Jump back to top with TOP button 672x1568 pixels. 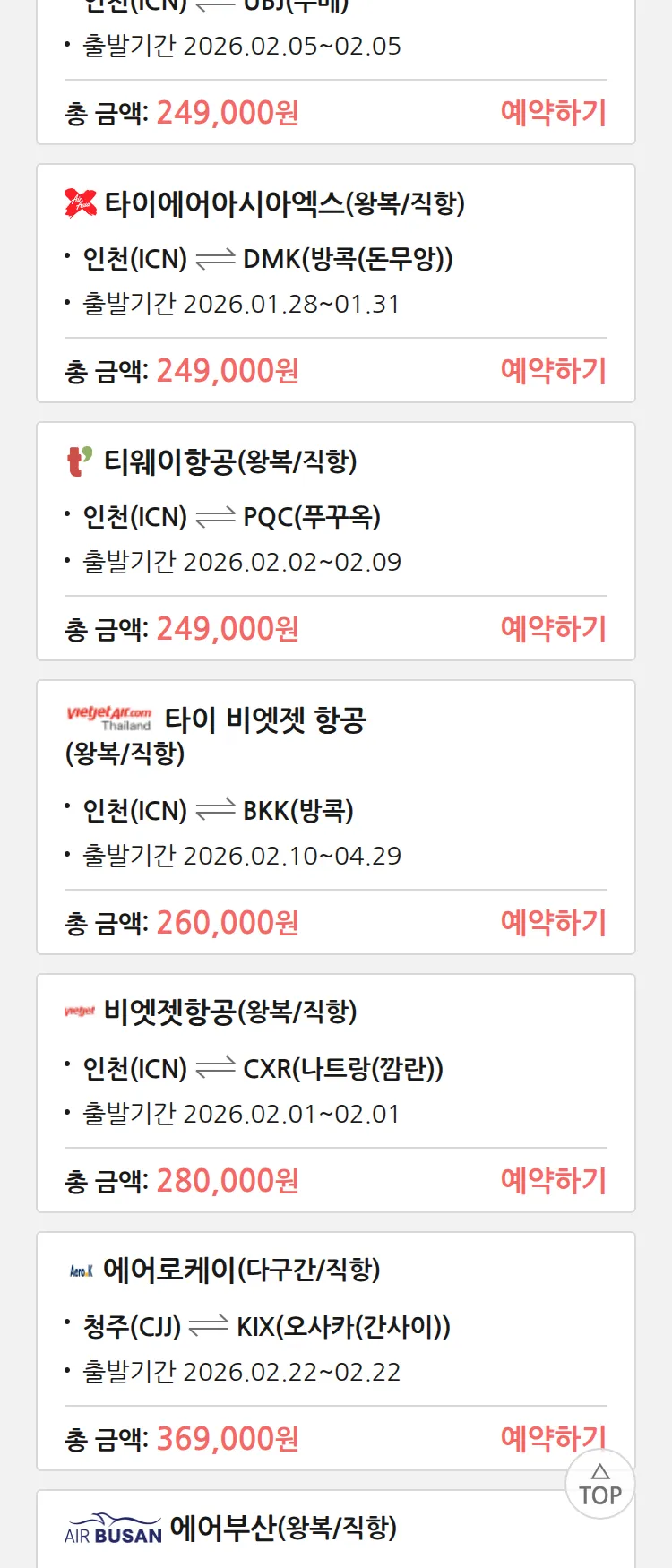599,1486
